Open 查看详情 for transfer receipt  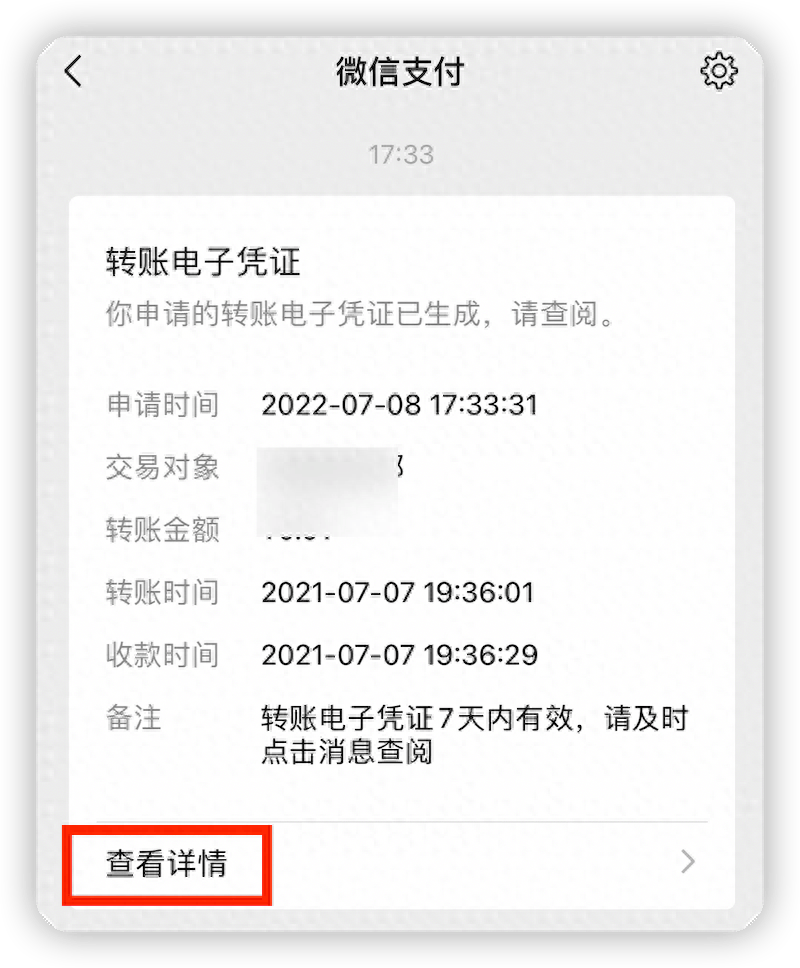tap(167, 863)
